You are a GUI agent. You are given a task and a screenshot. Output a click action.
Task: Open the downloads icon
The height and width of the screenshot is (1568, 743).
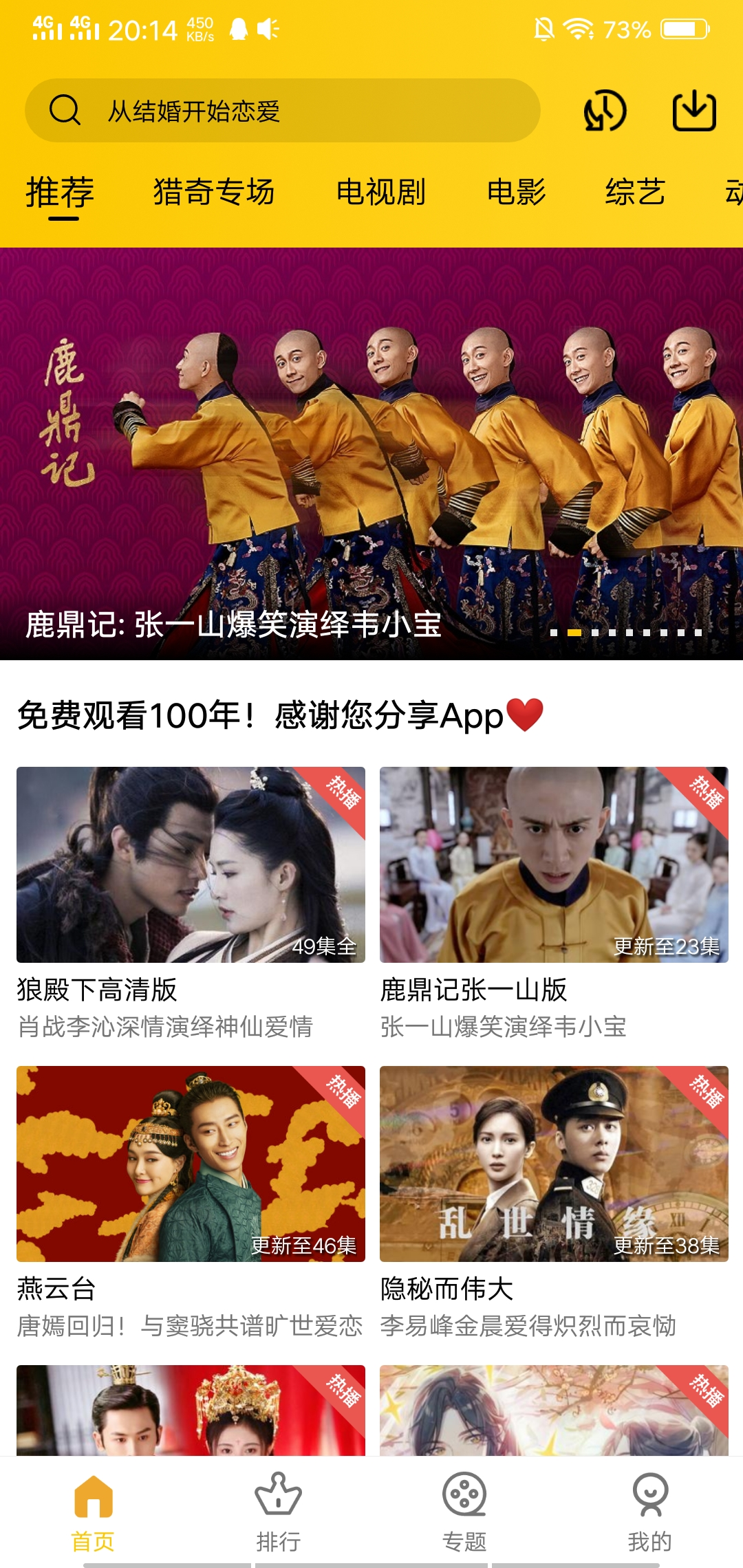click(x=693, y=111)
